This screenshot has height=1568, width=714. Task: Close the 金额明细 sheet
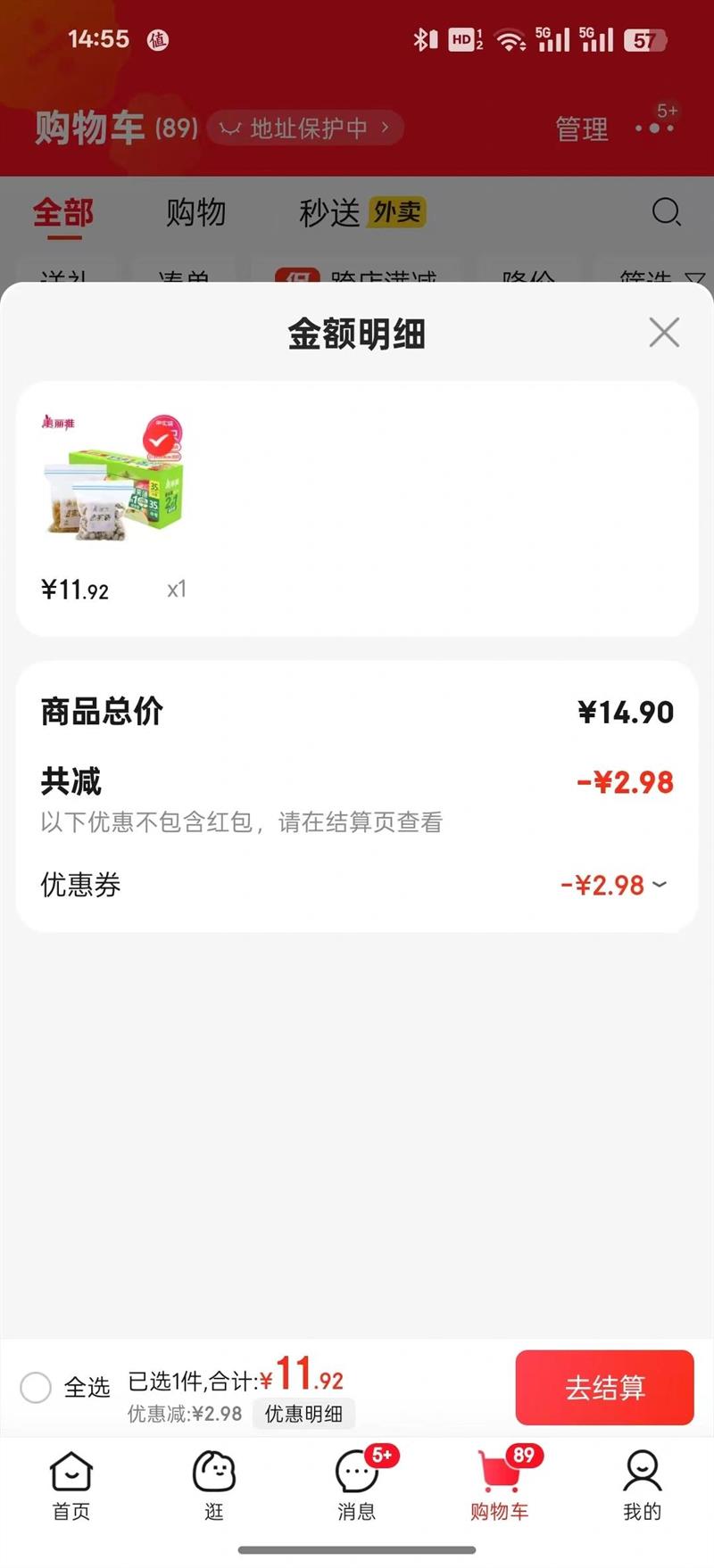(664, 333)
